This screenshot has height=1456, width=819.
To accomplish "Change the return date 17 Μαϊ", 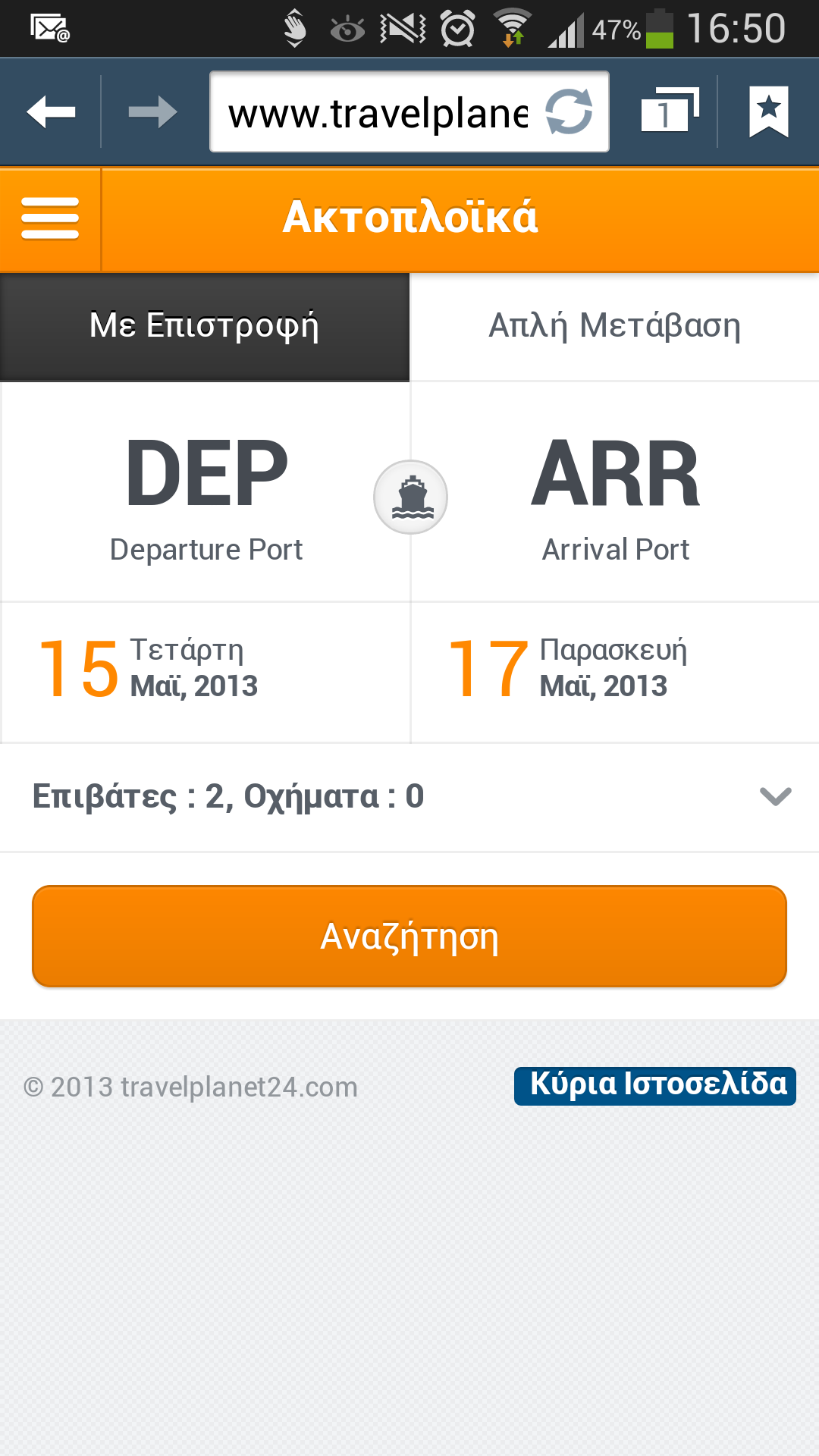I will (615, 671).
